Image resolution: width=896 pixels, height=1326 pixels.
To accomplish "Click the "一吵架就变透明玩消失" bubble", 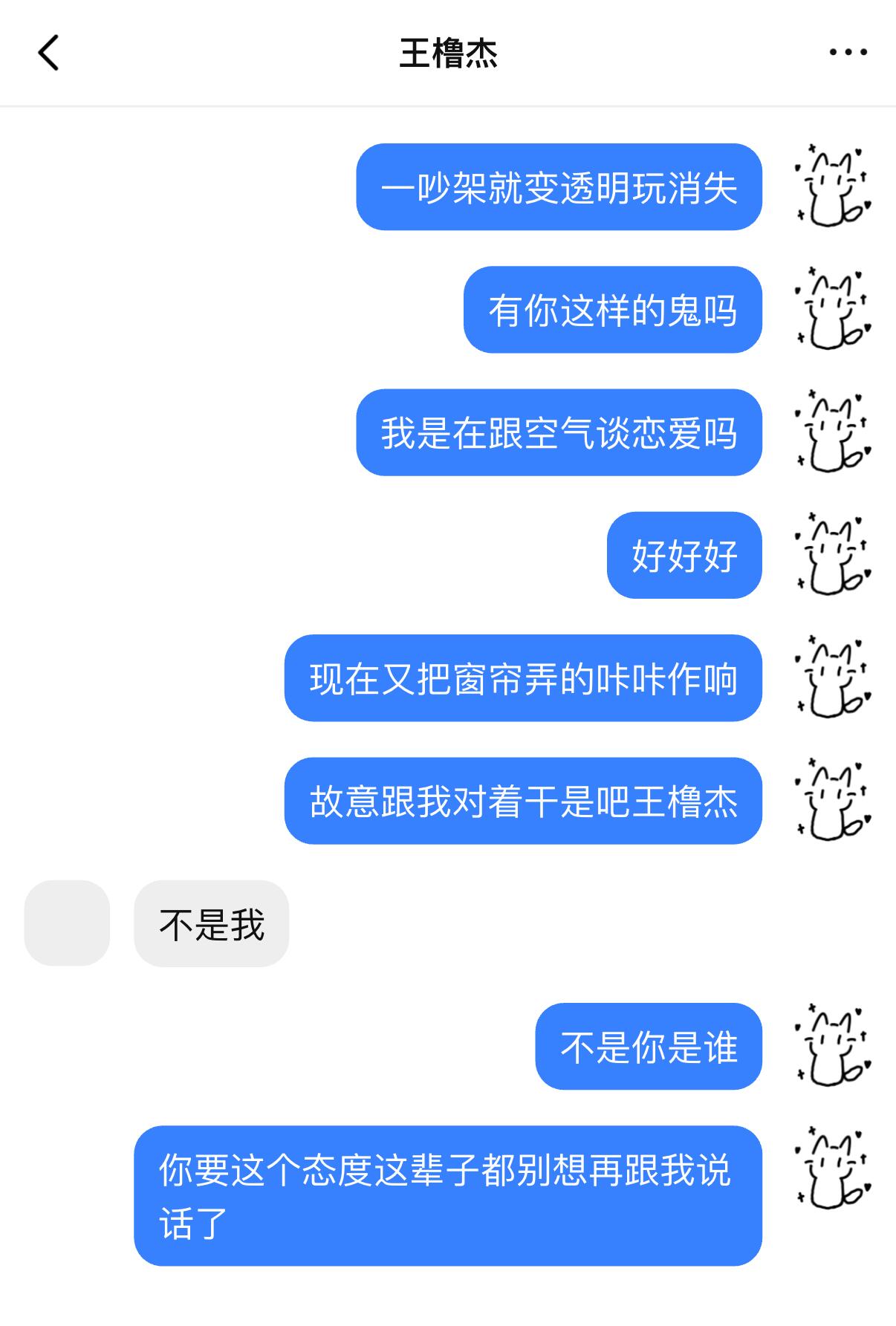I will [559, 188].
